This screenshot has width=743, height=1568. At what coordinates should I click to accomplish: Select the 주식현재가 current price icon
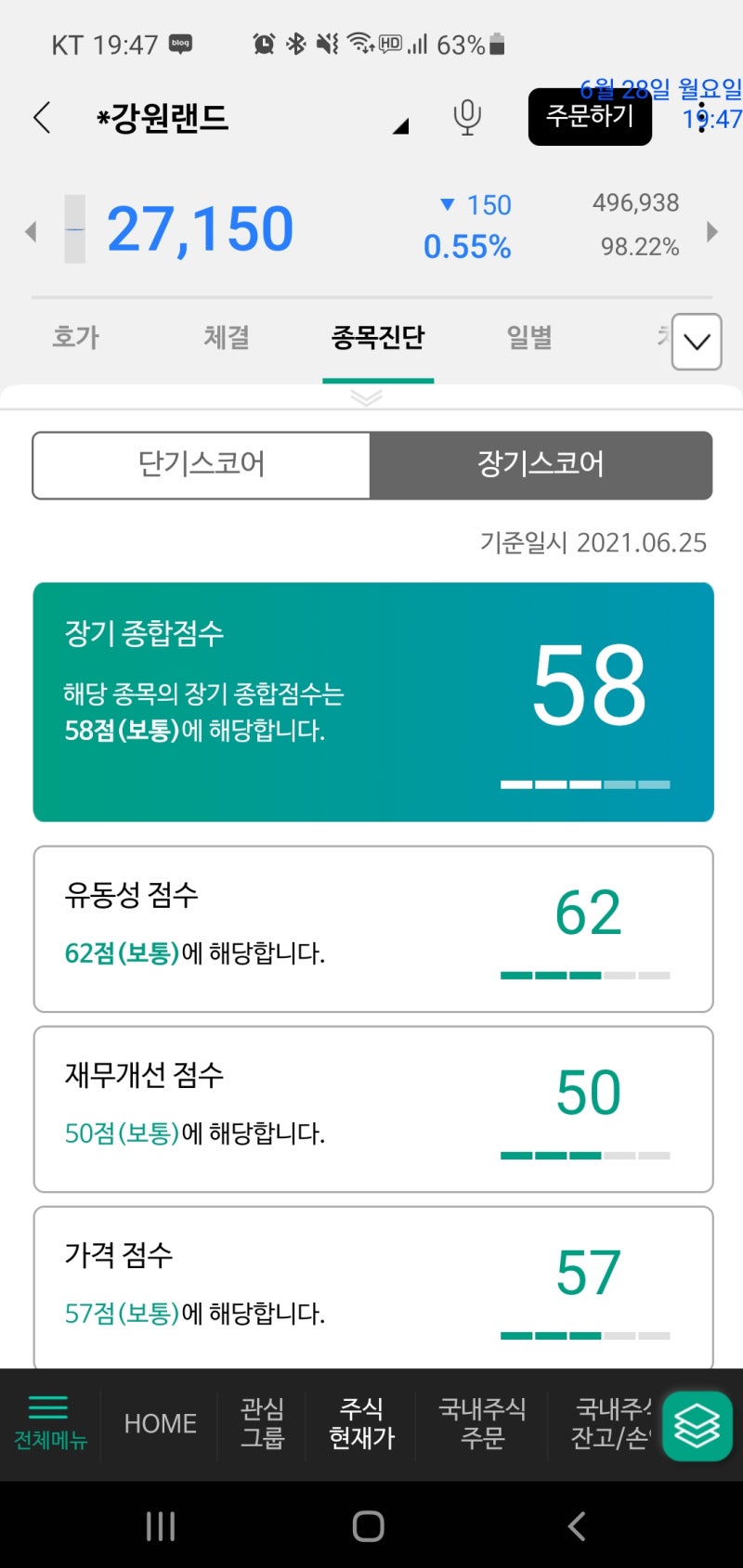click(361, 1423)
